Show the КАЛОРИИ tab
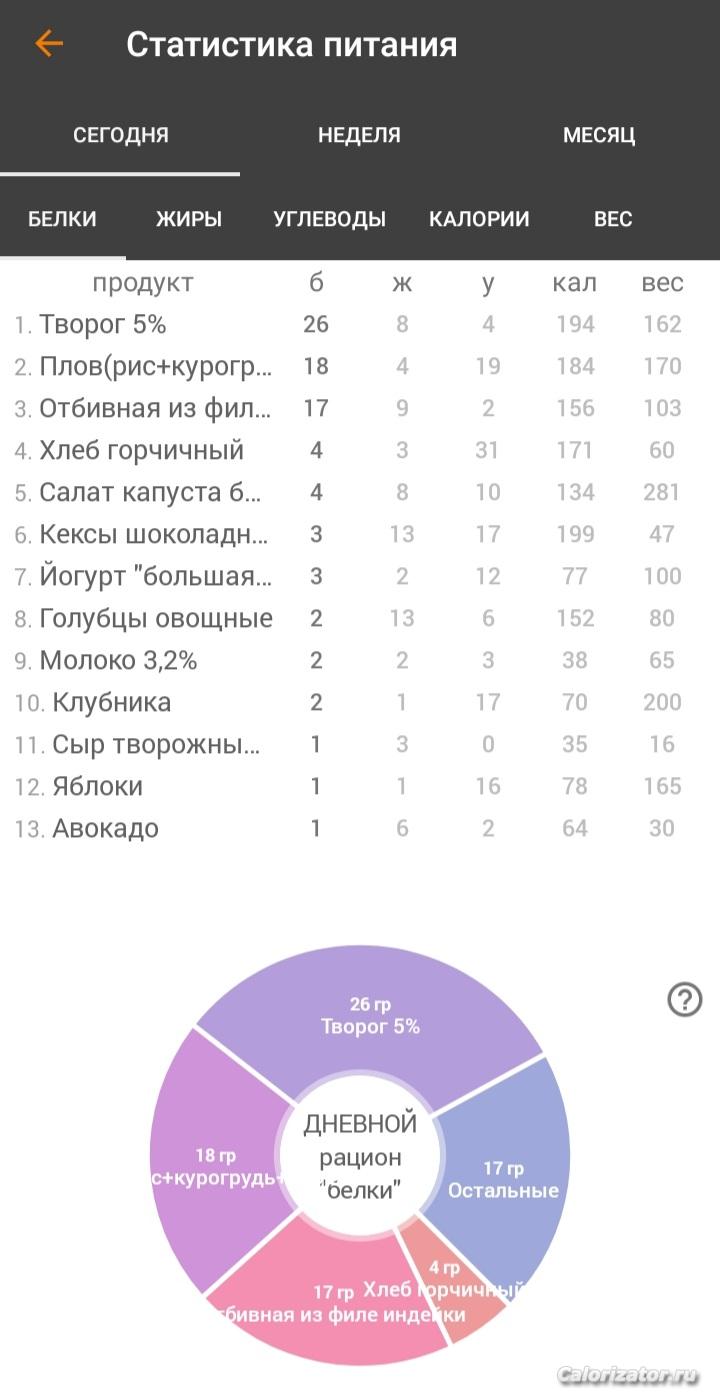 (x=479, y=219)
